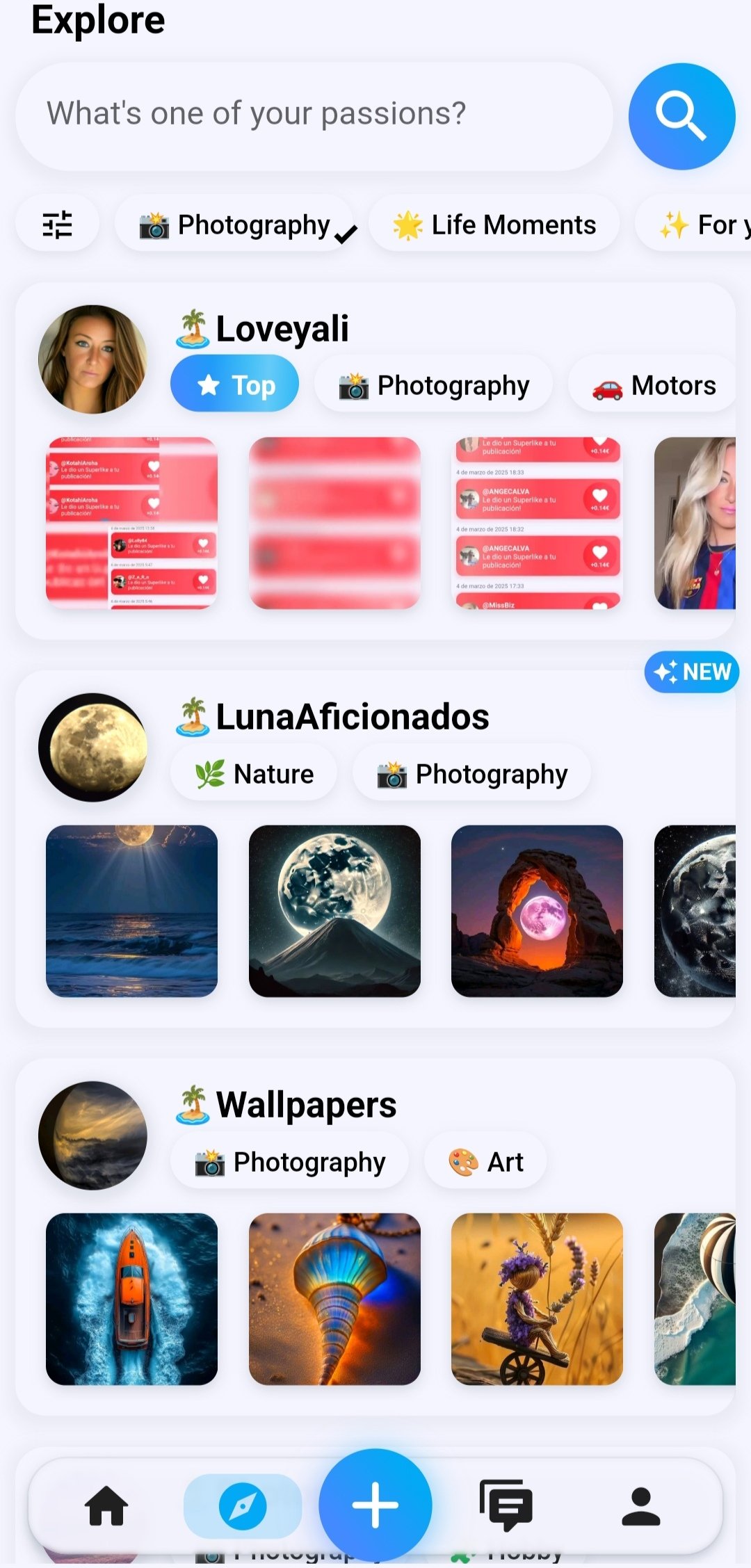751x1568 pixels.
Task: Tap the Motors tag under Loveyali
Action: point(654,386)
